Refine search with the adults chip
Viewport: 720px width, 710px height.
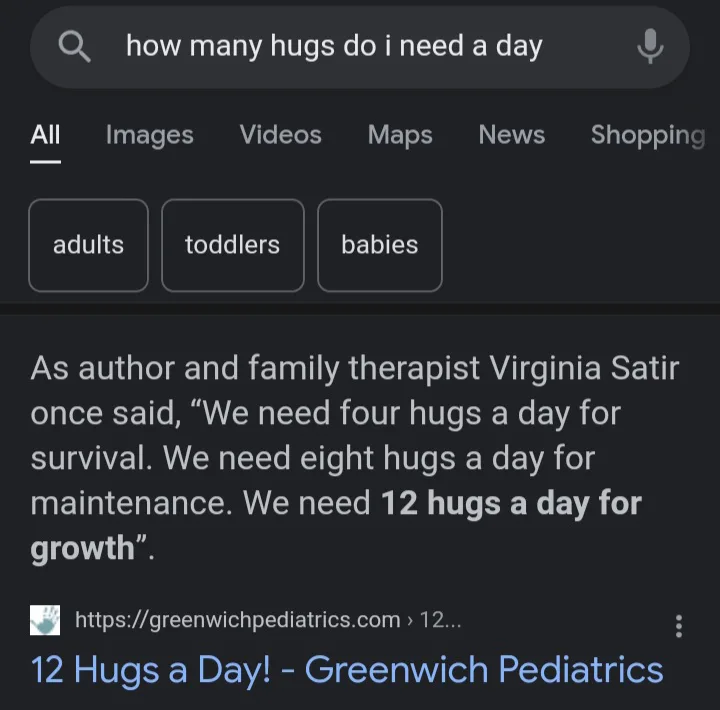[88, 245]
